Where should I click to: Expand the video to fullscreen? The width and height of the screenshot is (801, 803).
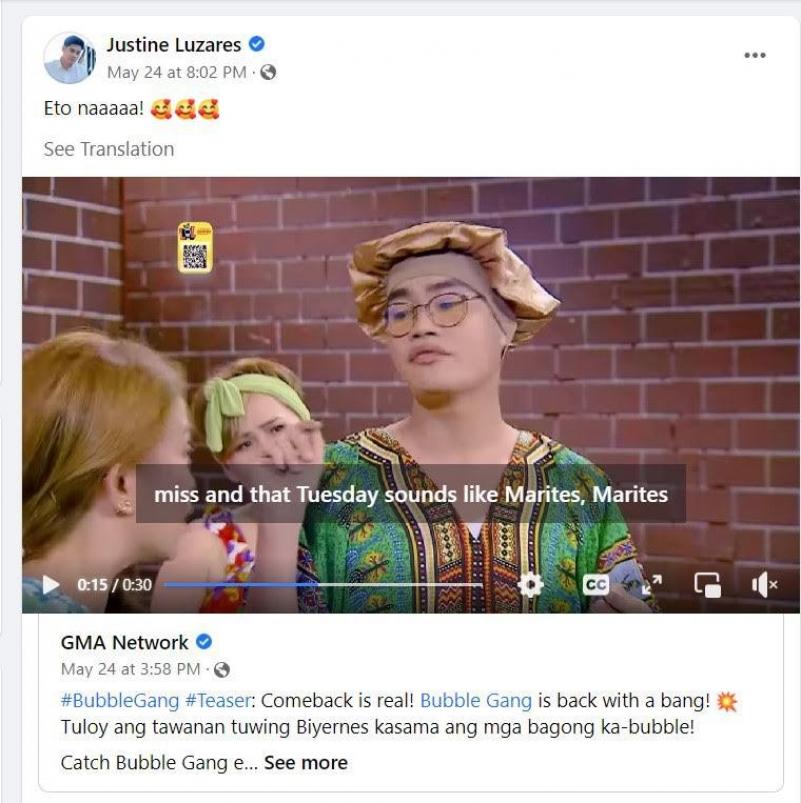[x=652, y=585]
